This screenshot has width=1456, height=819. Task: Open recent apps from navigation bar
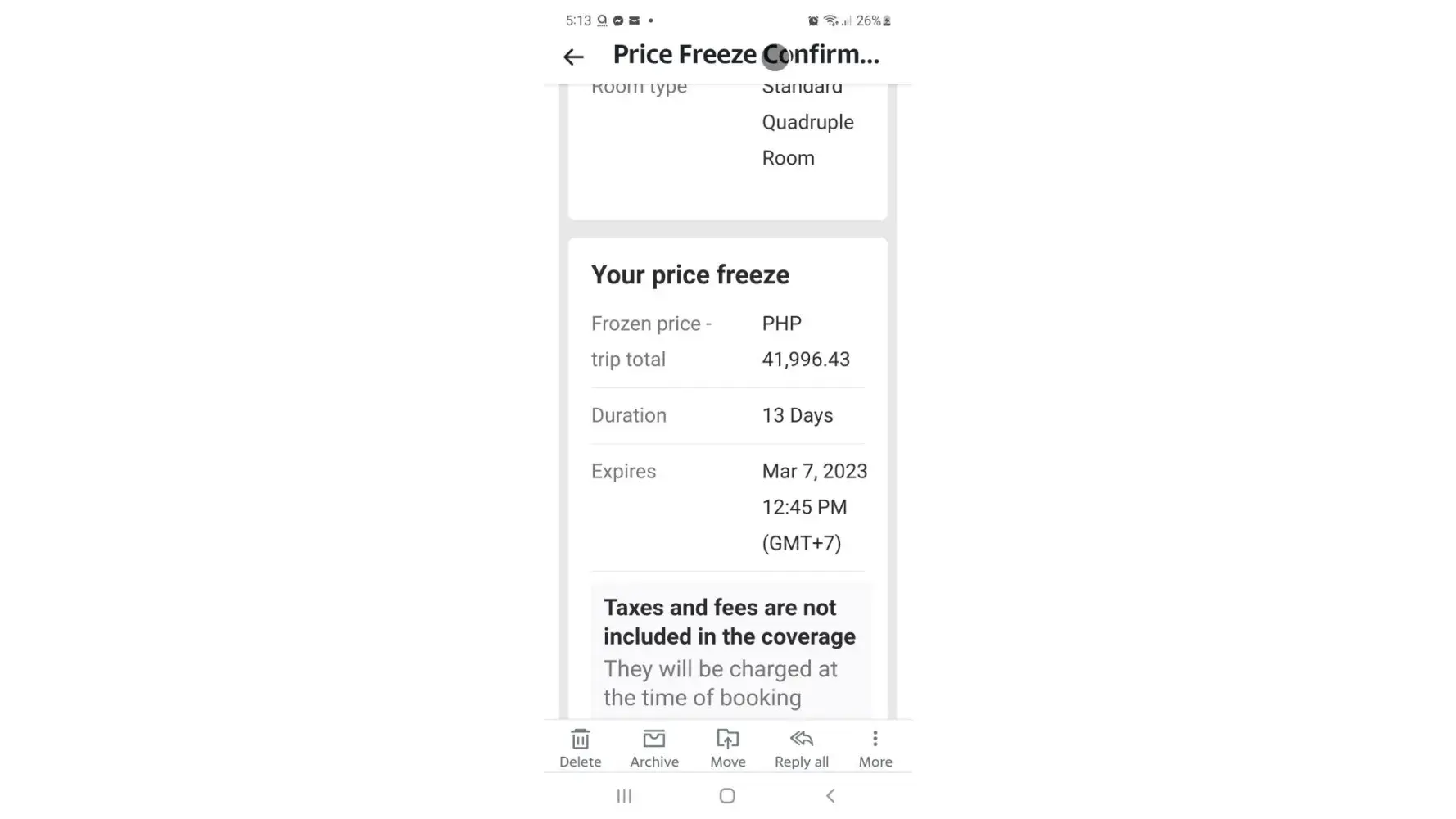pyautogui.click(x=624, y=795)
